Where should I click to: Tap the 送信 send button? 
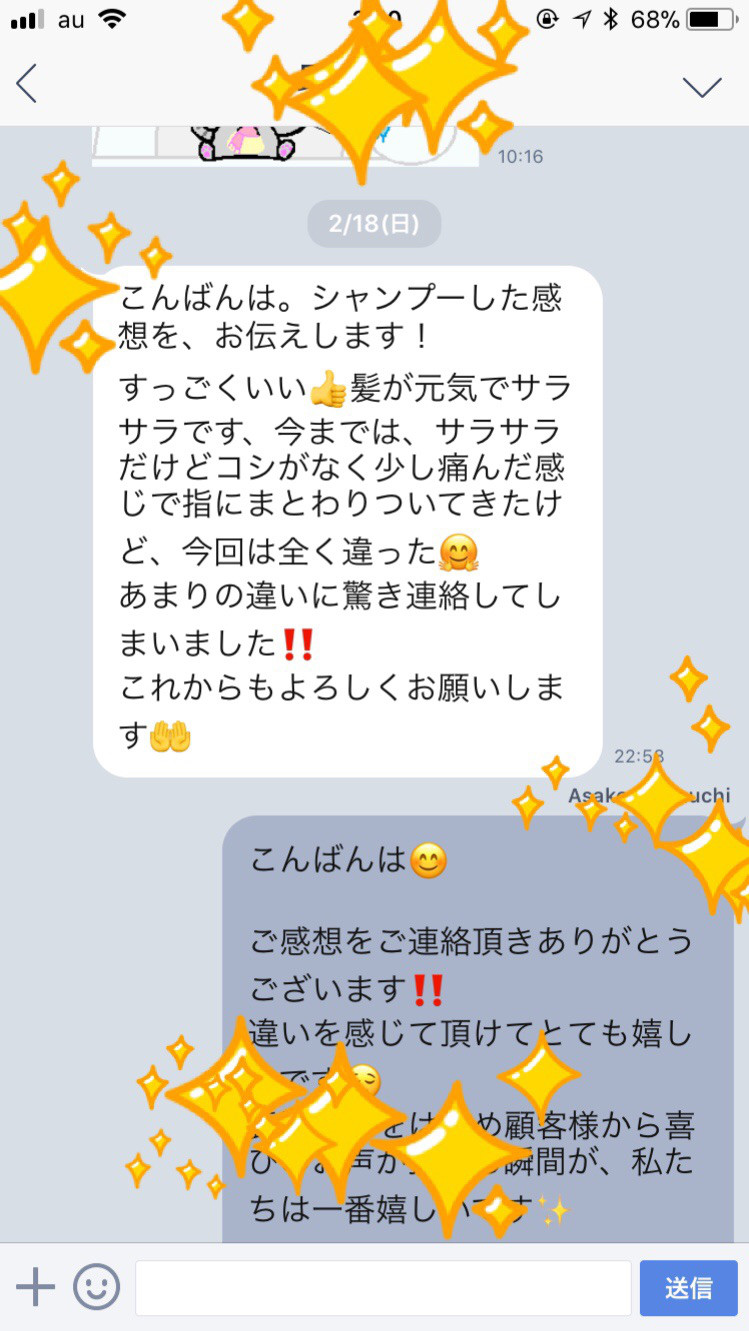click(x=688, y=1288)
